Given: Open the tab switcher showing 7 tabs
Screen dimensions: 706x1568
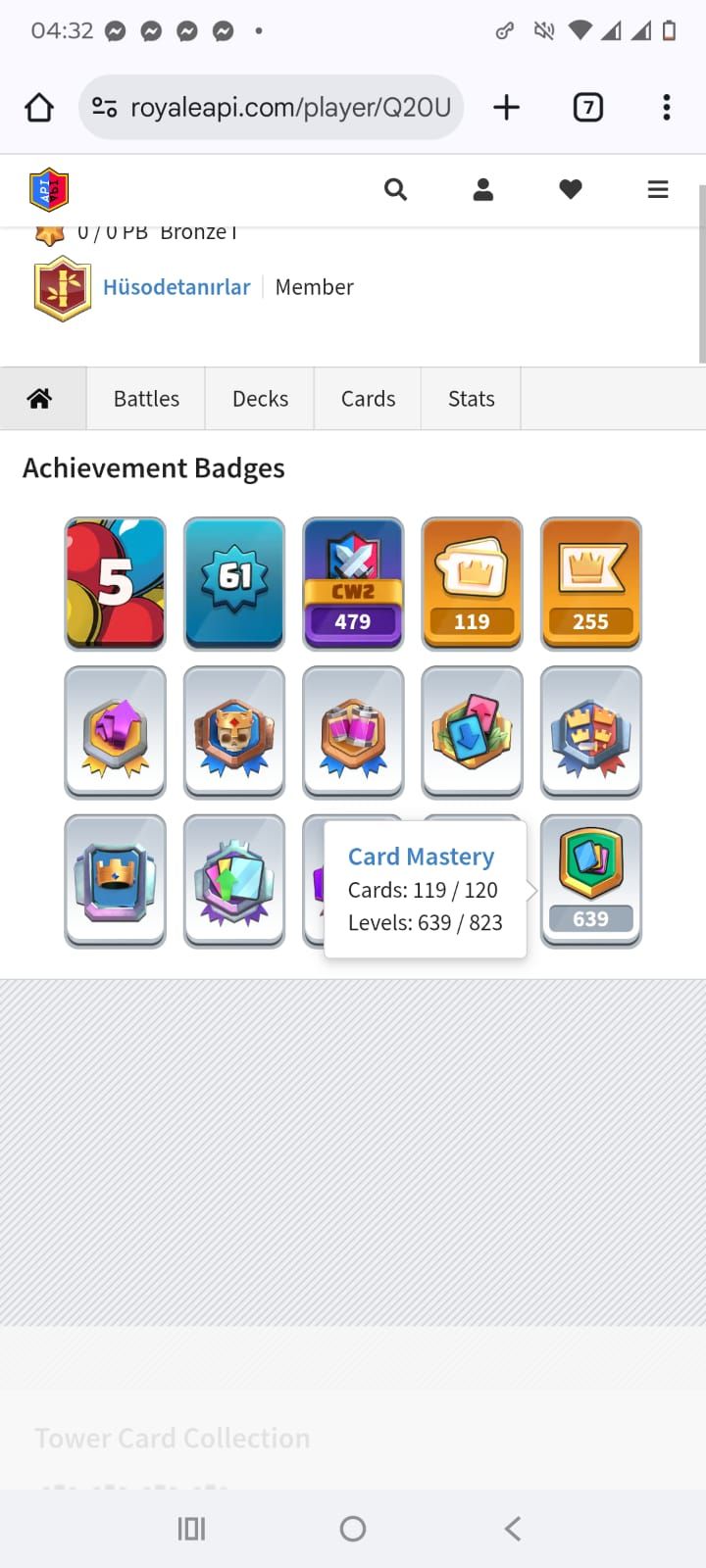Looking at the screenshot, I should click(x=587, y=107).
